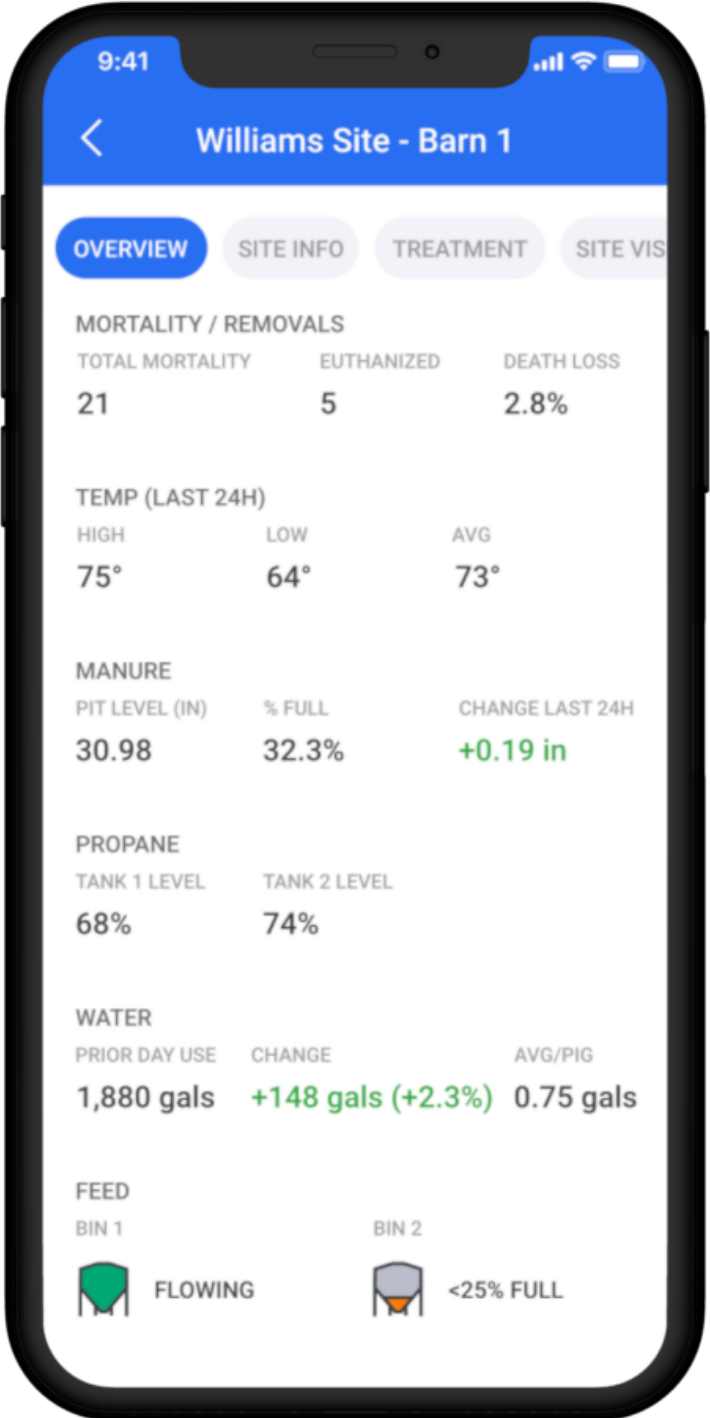Switch to the Site Visits tab
This screenshot has height=1418, width=710.
(x=614, y=248)
